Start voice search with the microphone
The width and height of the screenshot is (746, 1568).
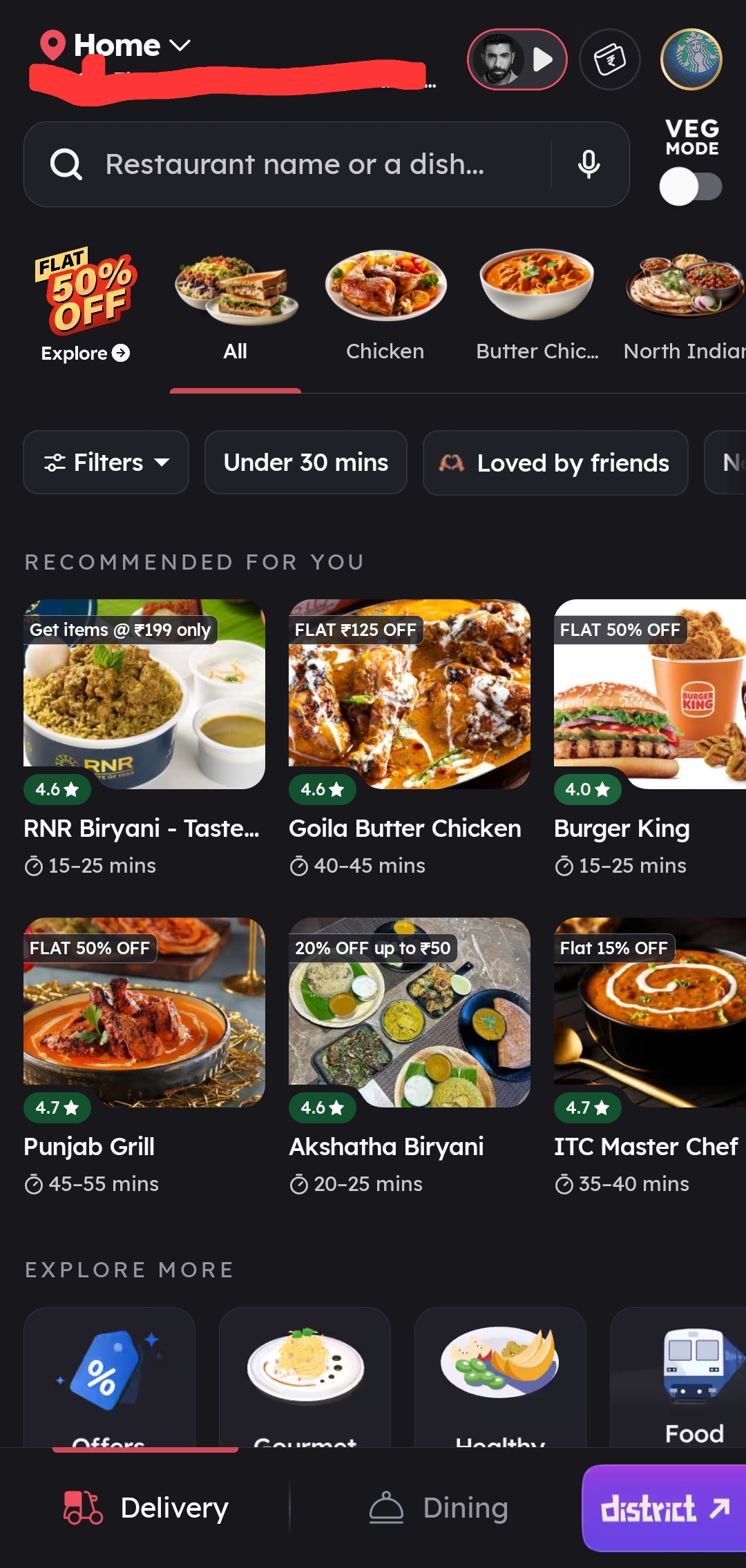[589, 165]
